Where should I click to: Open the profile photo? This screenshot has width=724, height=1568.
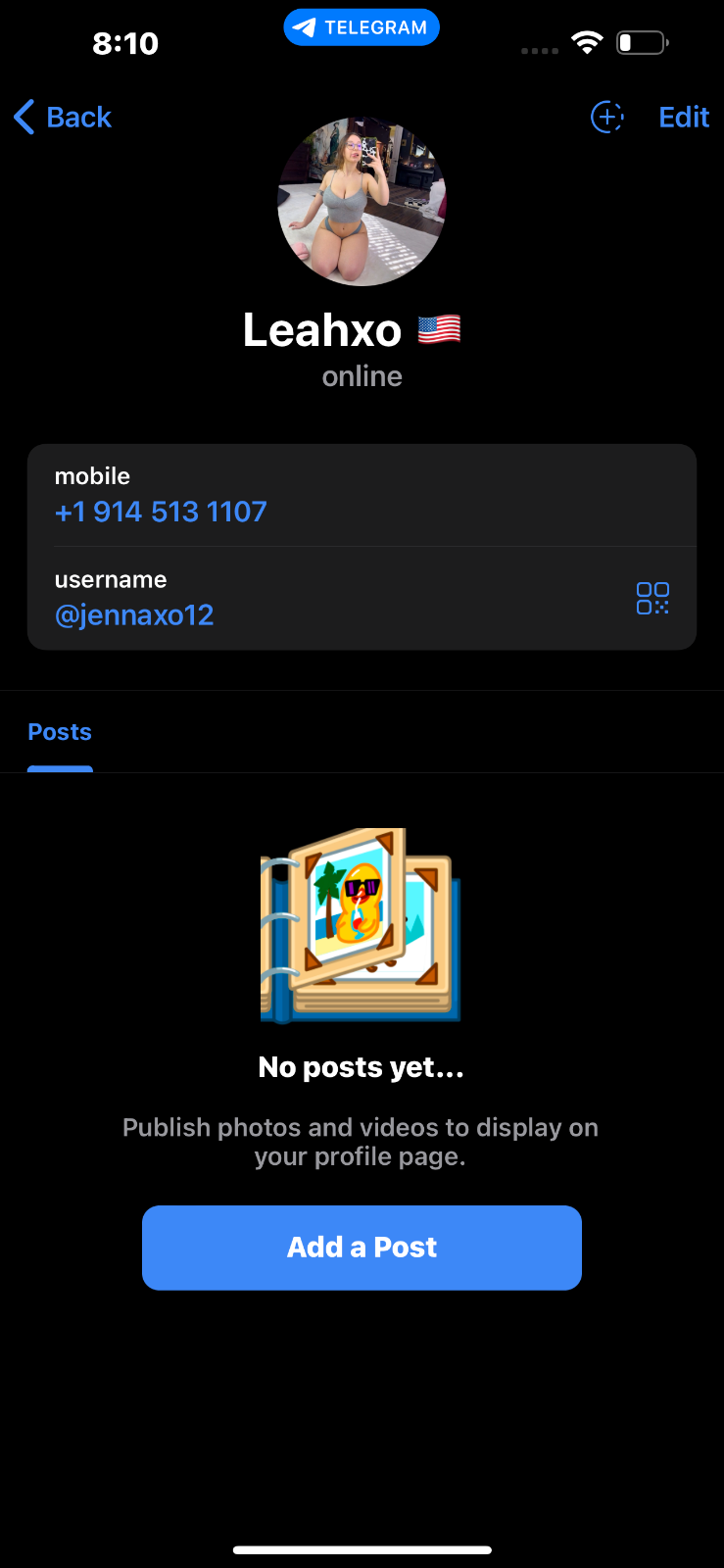pos(362,202)
